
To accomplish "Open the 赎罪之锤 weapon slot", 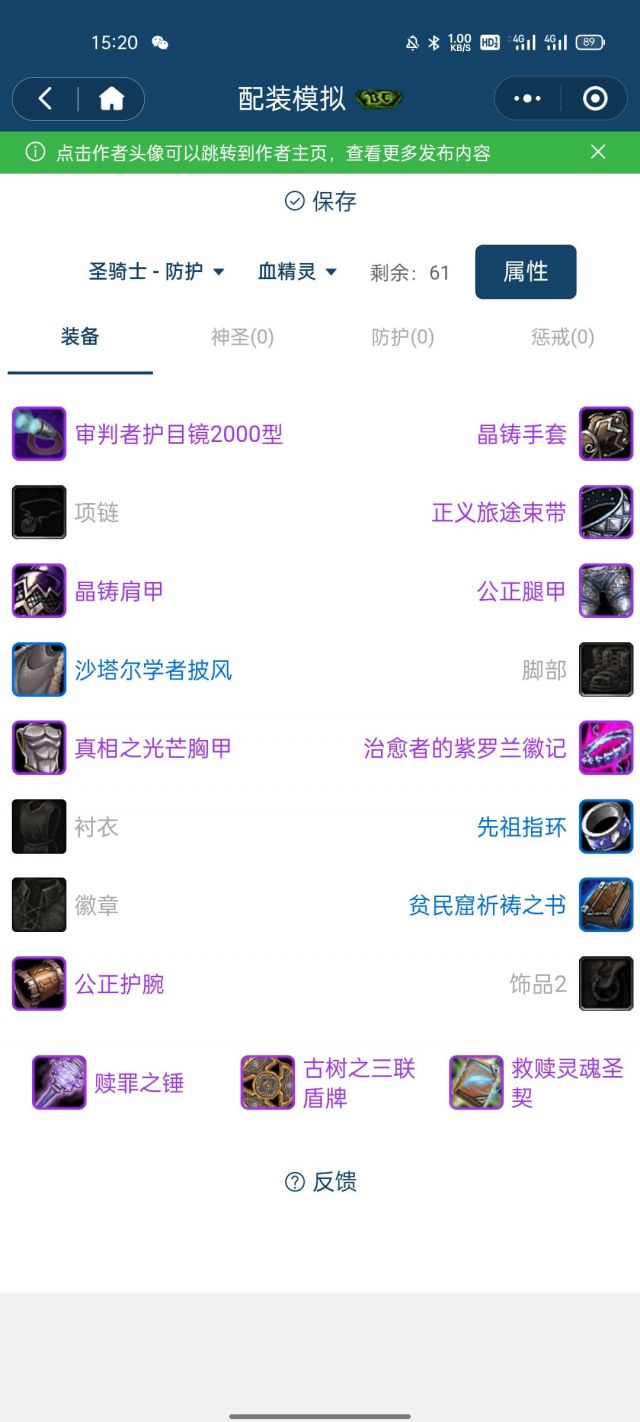I will (x=139, y=1083).
